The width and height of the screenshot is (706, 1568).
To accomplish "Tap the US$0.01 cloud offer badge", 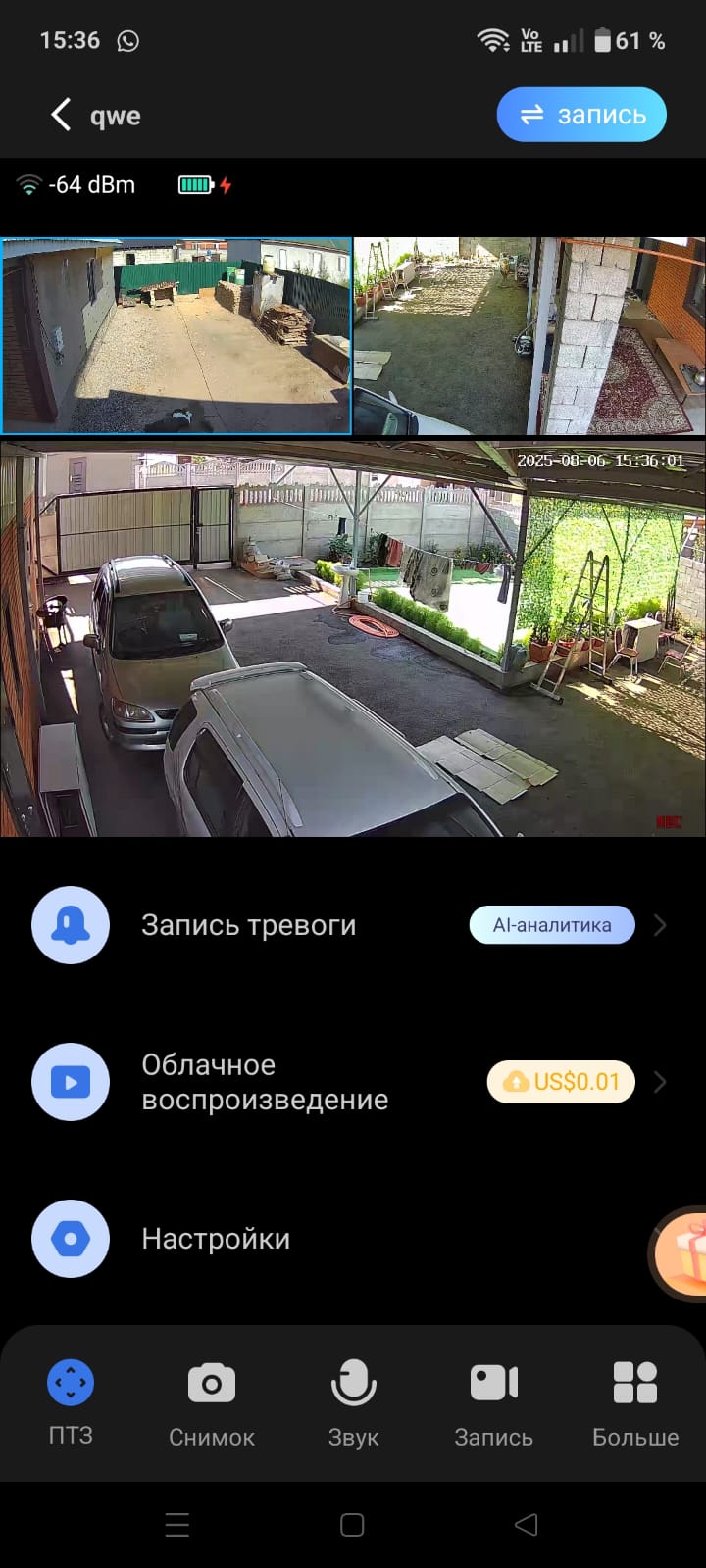I will (x=561, y=1082).
